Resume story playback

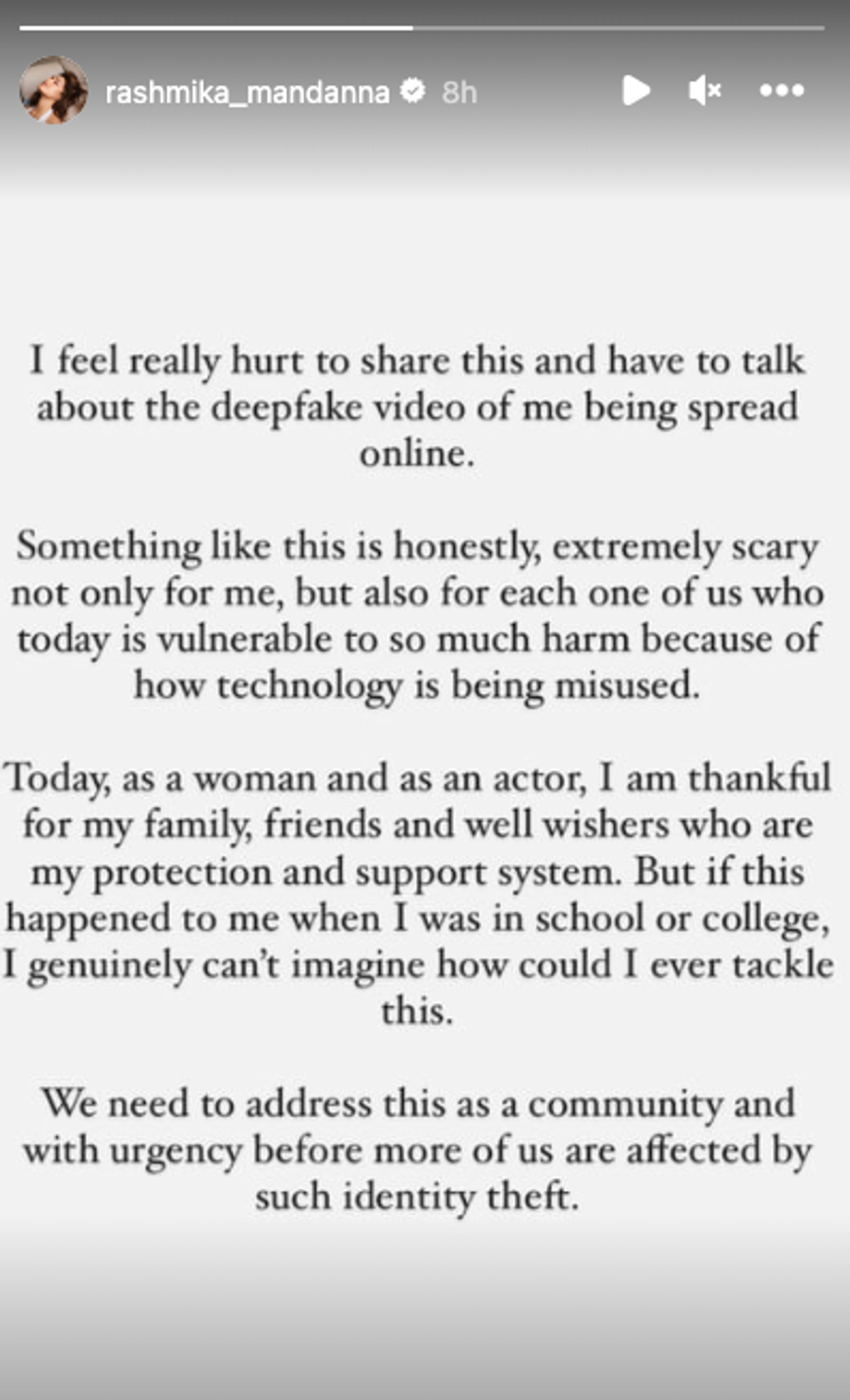pos(636,90)
